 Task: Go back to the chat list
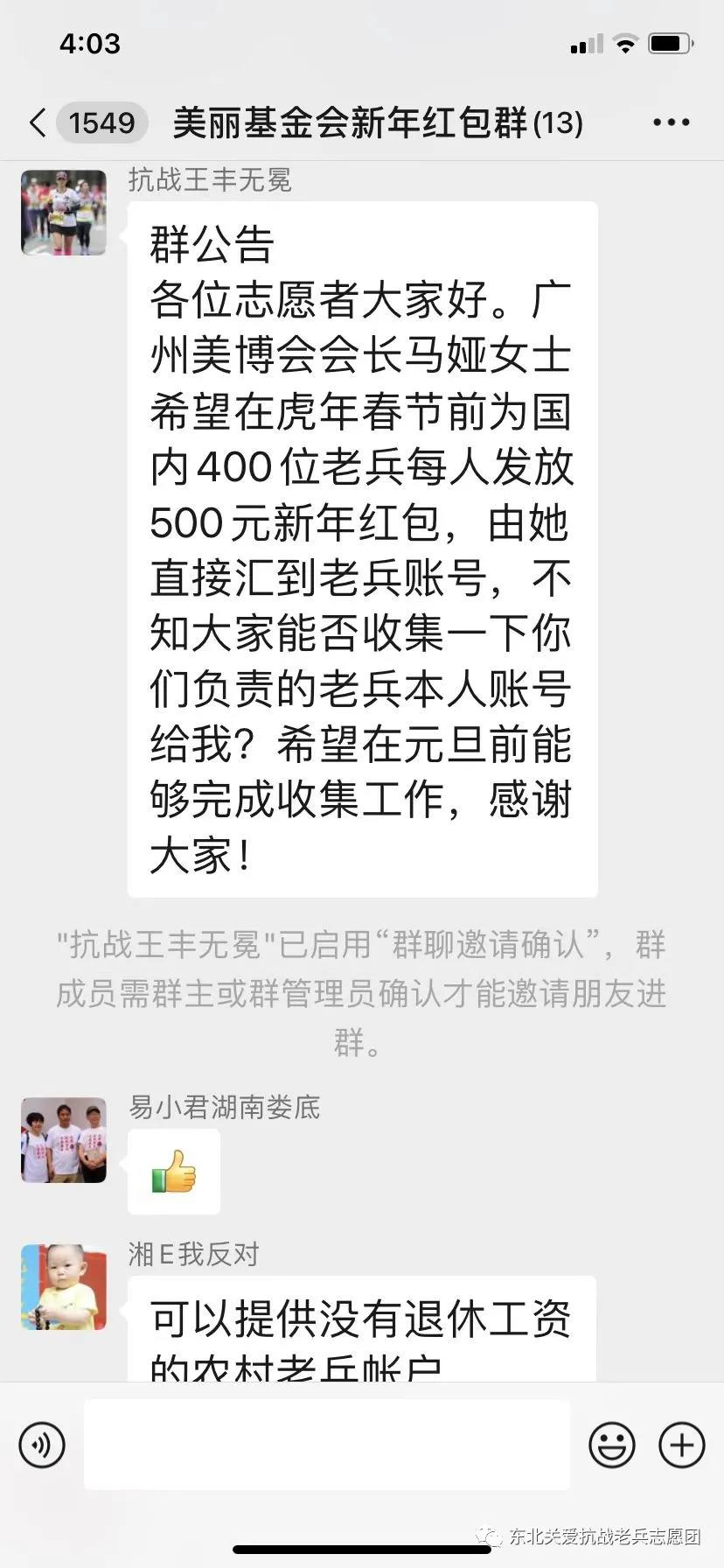click(38, 122)
